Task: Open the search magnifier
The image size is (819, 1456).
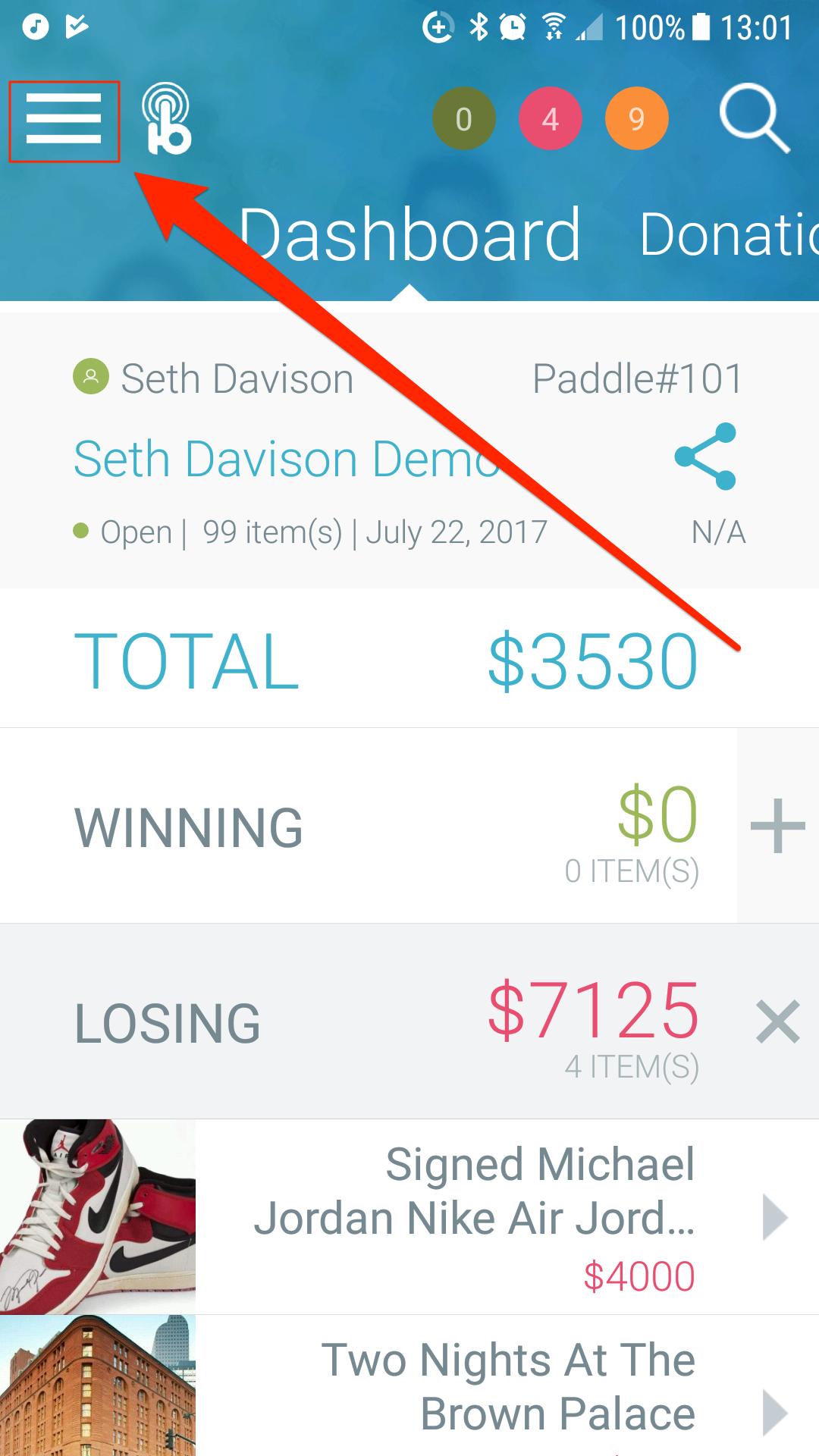Action: point(755,118)
